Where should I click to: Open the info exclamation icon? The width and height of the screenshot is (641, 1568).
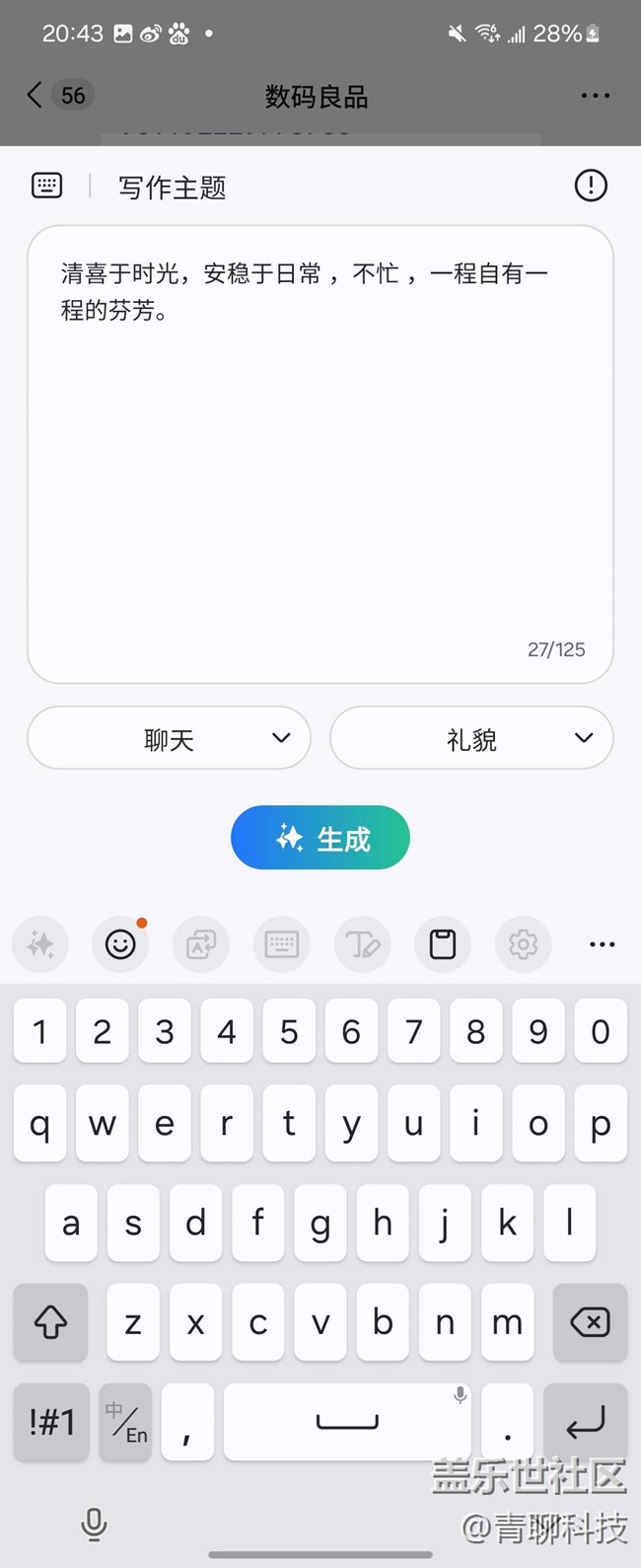click(x=590, y=186)
